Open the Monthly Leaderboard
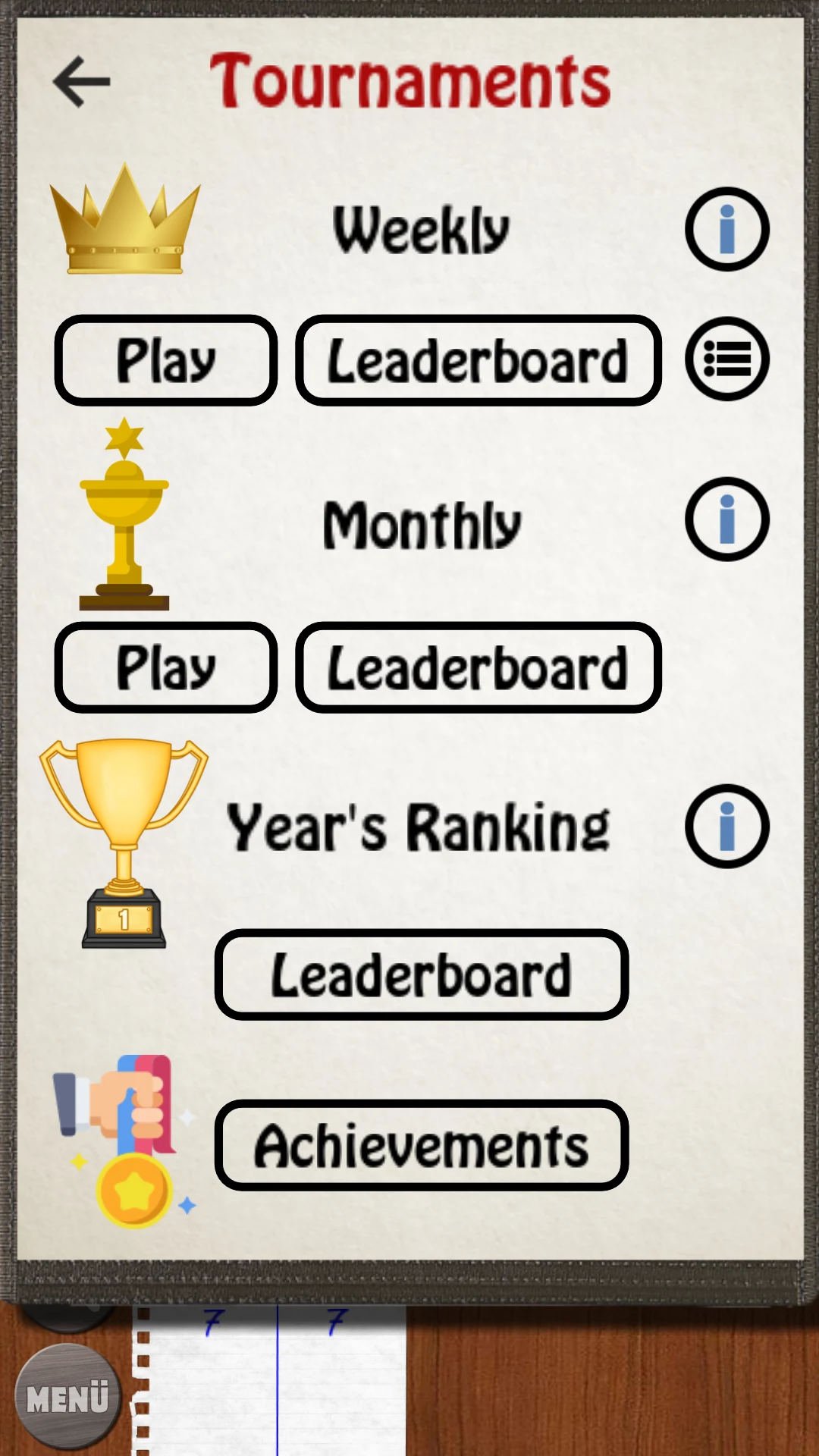This screenshot has height=1456, width=819. [479, 667]
